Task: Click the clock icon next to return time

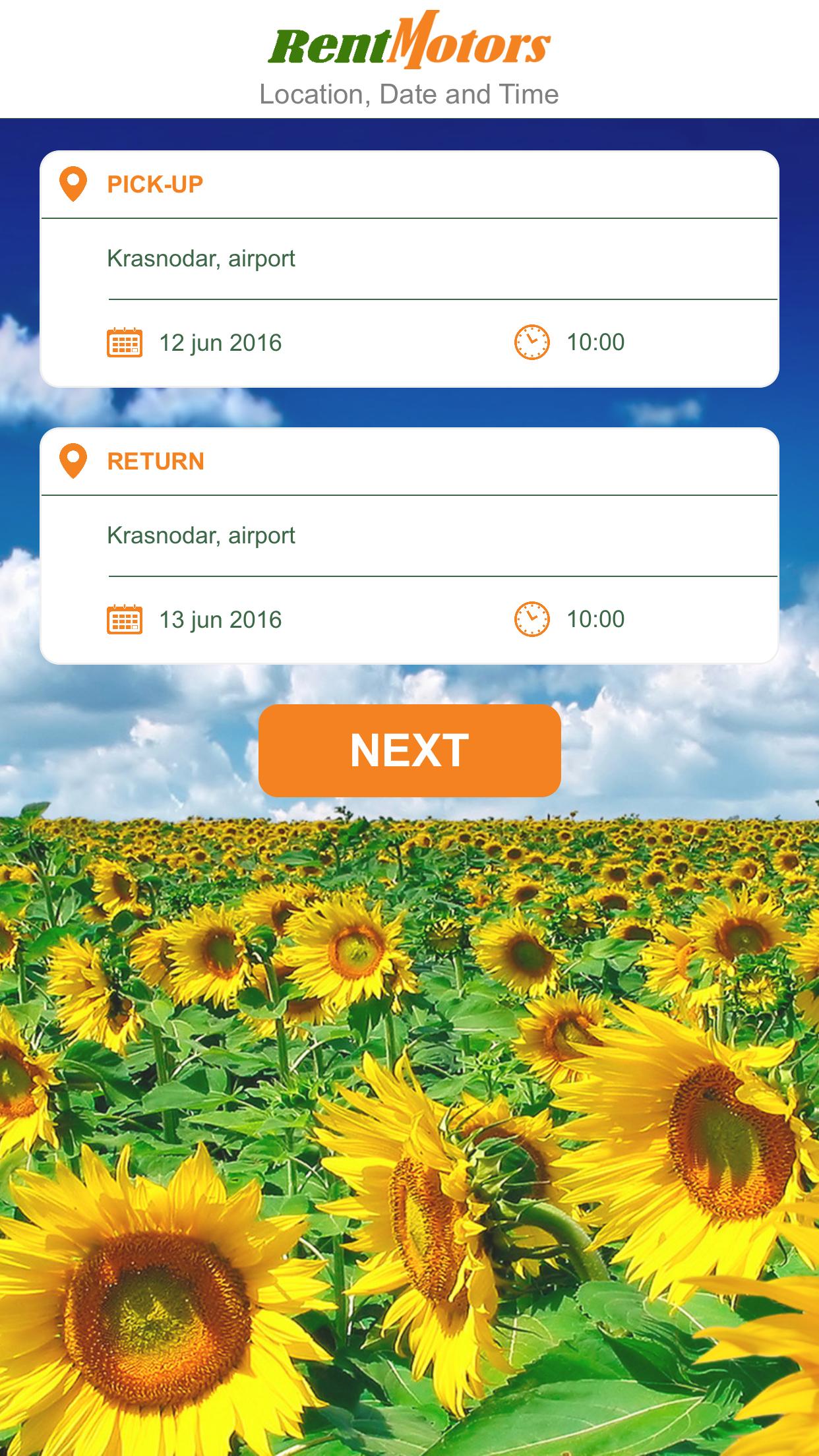Action: pos(531,619)
